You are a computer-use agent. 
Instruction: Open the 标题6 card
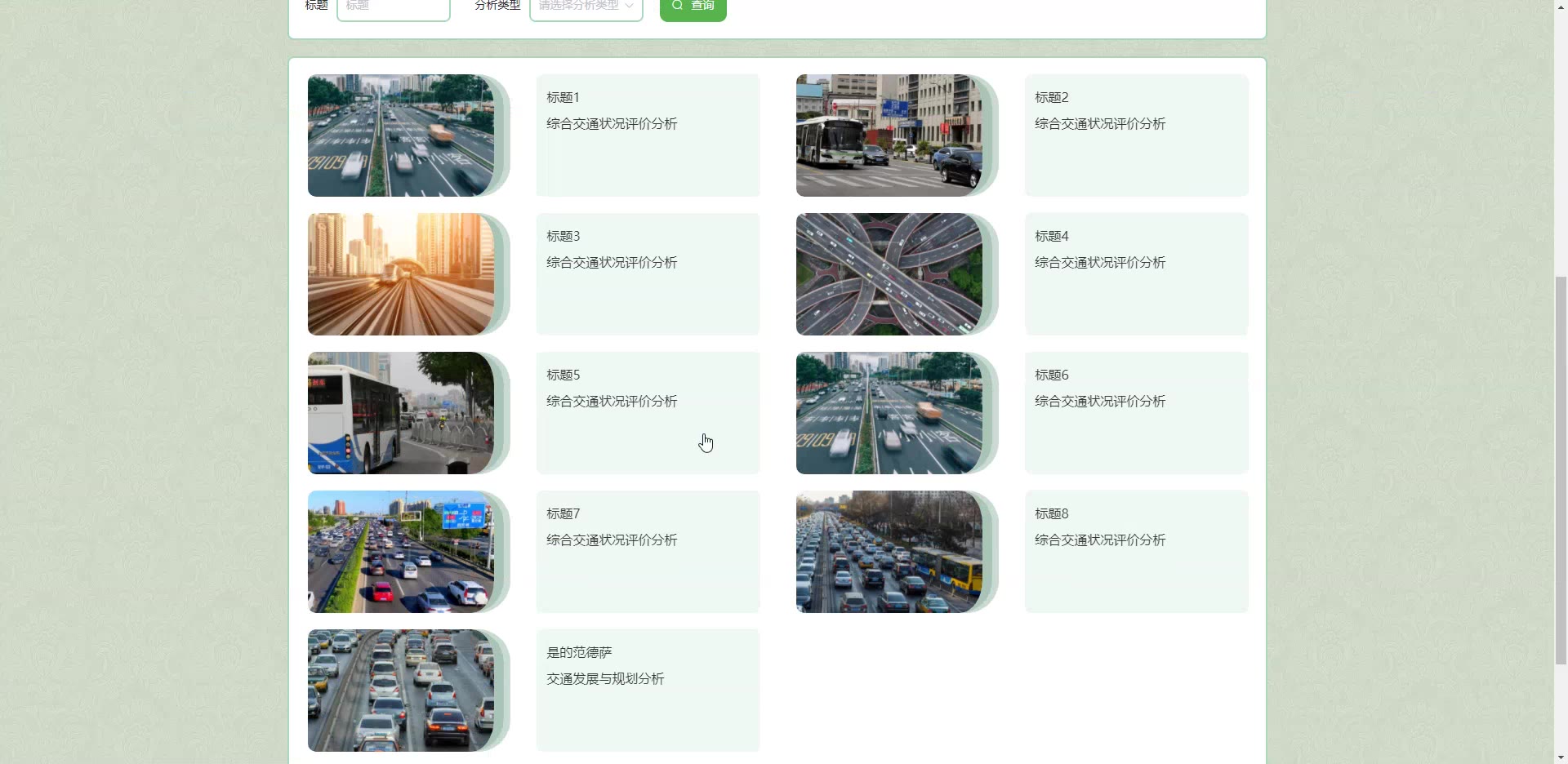[1135, 412]
